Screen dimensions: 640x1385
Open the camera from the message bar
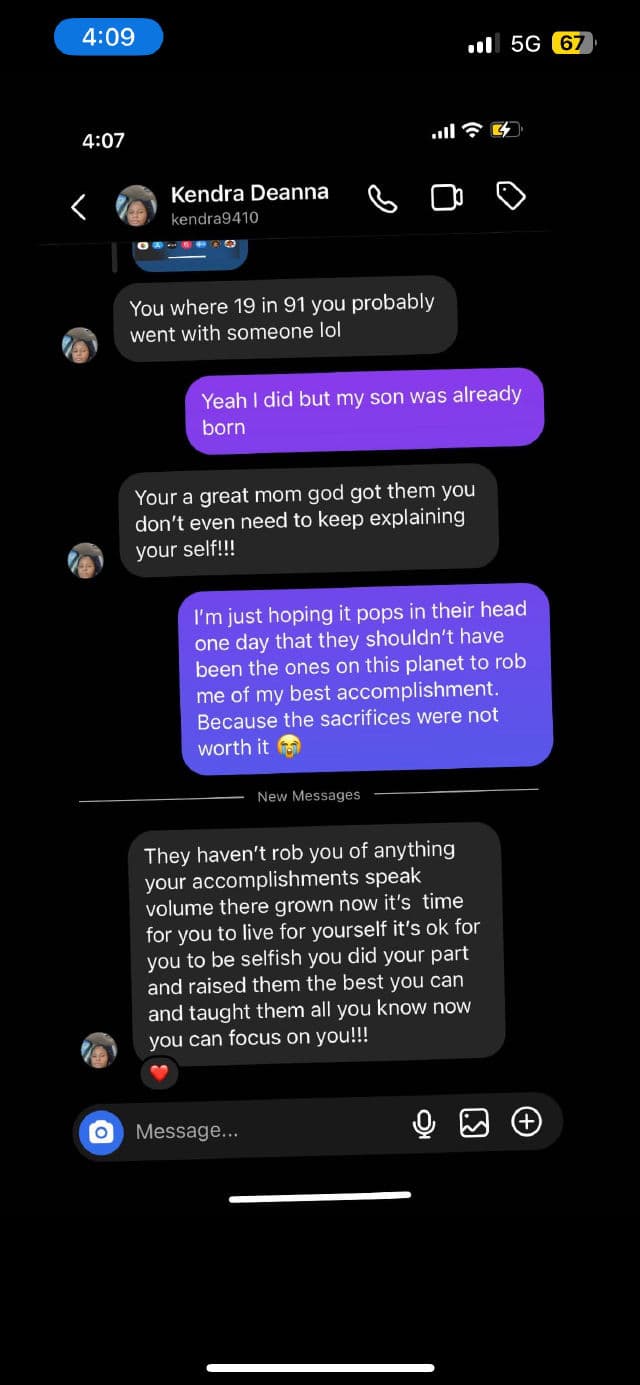(101, 1132)
